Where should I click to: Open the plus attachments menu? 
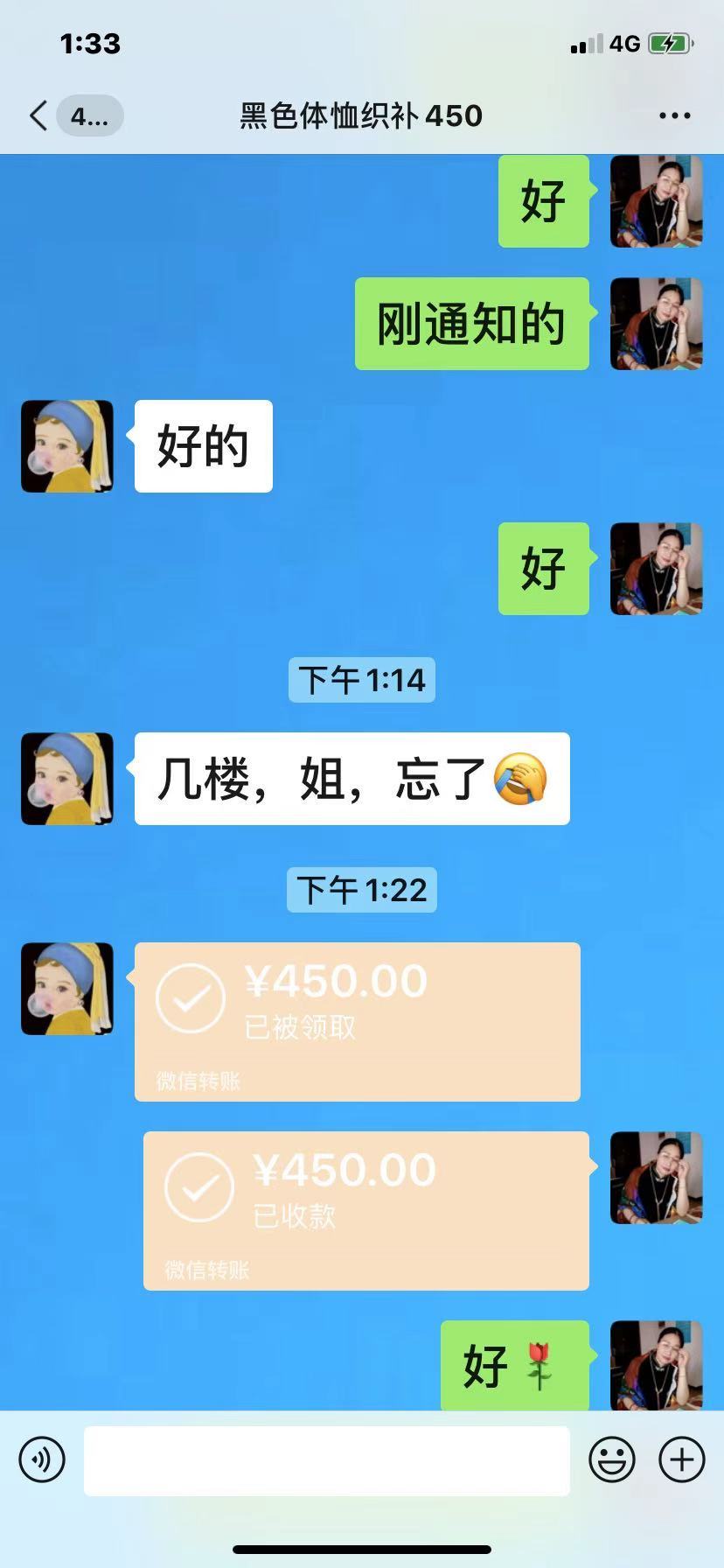(x=681, y=1459)
